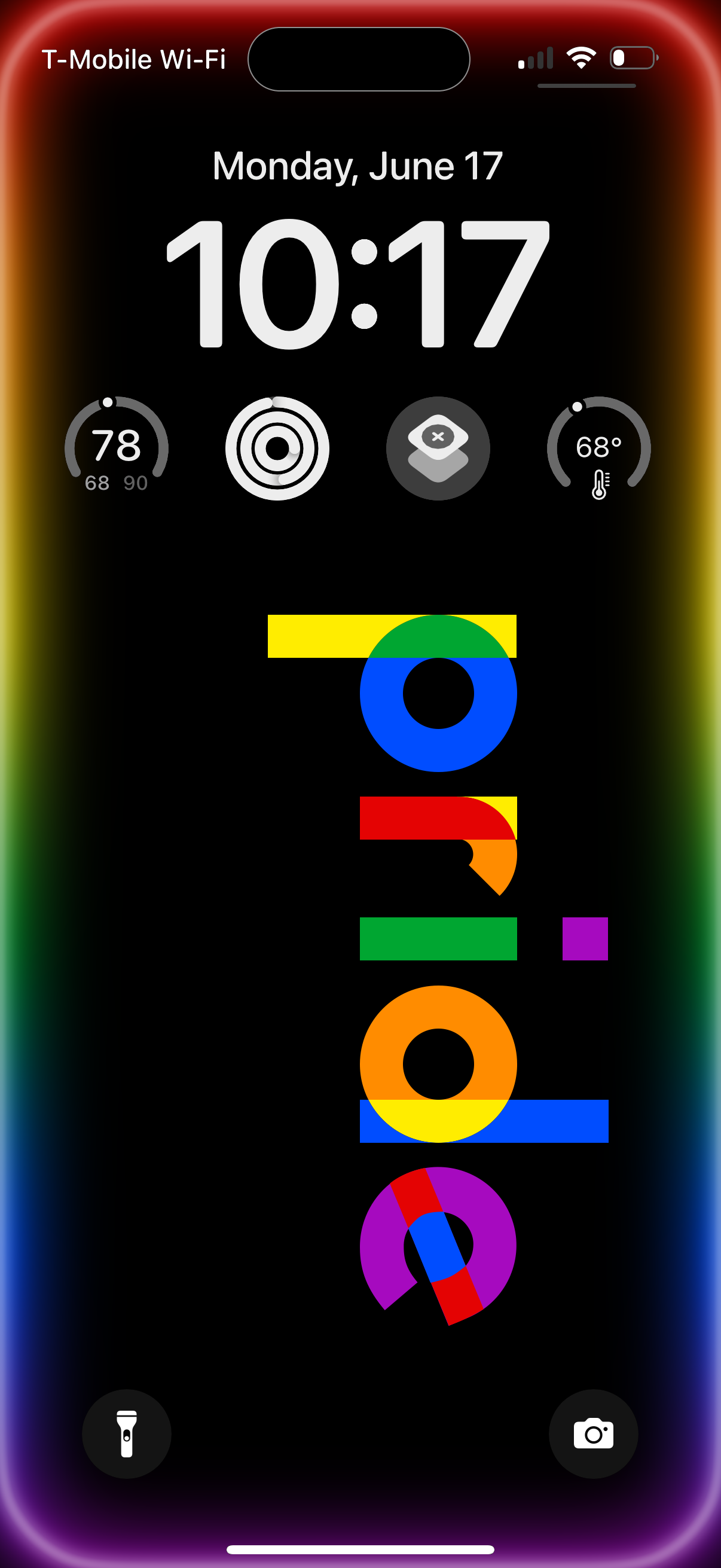Turn on the flashlight
The width and height of the screenshot is (721, 1568).
click(x=127, y=1433)
